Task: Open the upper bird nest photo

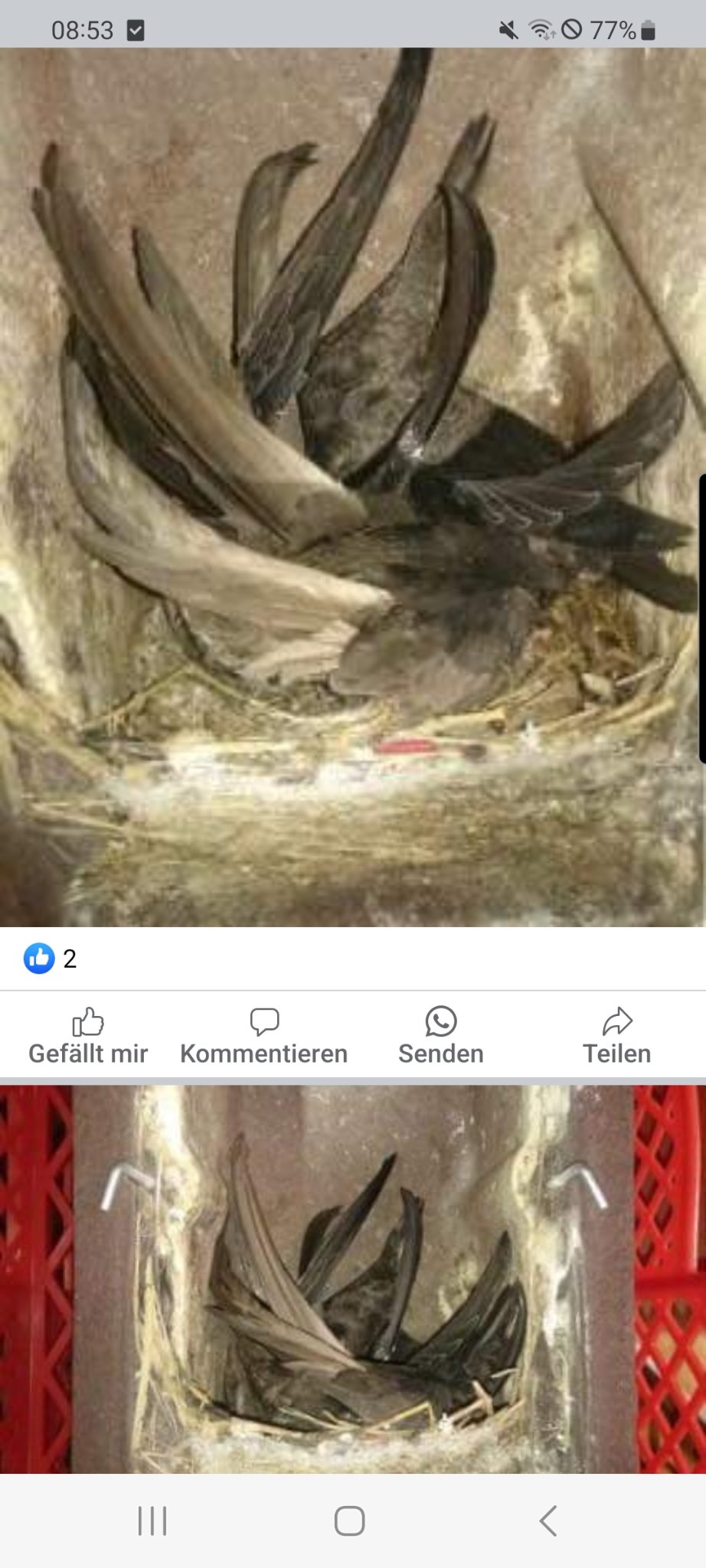Action: [352, 487]
